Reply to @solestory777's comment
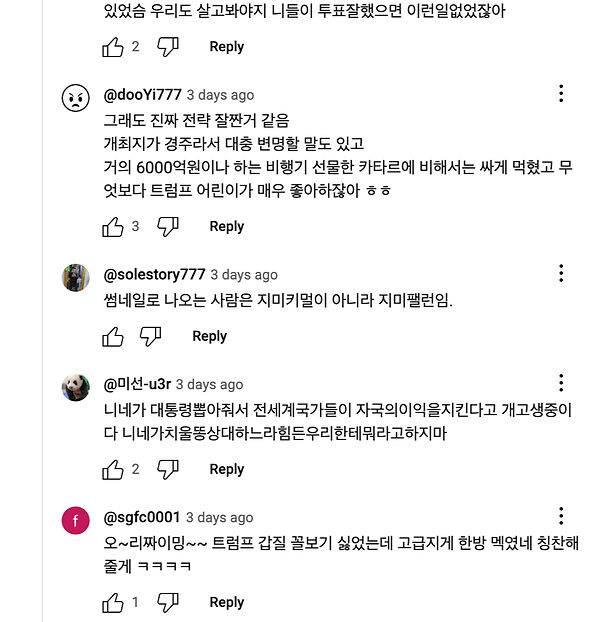This screenshot has height=622, width=600. (x=208, y=337)
